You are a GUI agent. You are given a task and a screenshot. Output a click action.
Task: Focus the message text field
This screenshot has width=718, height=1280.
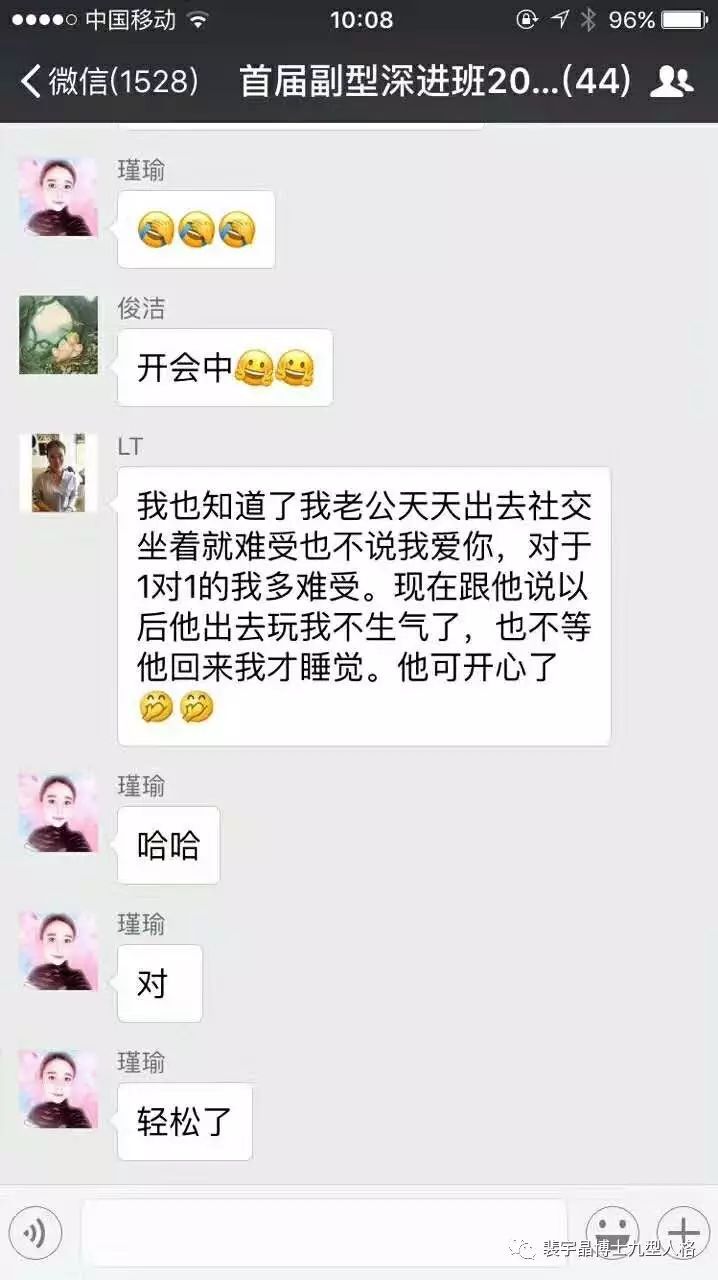point(323,1232)
